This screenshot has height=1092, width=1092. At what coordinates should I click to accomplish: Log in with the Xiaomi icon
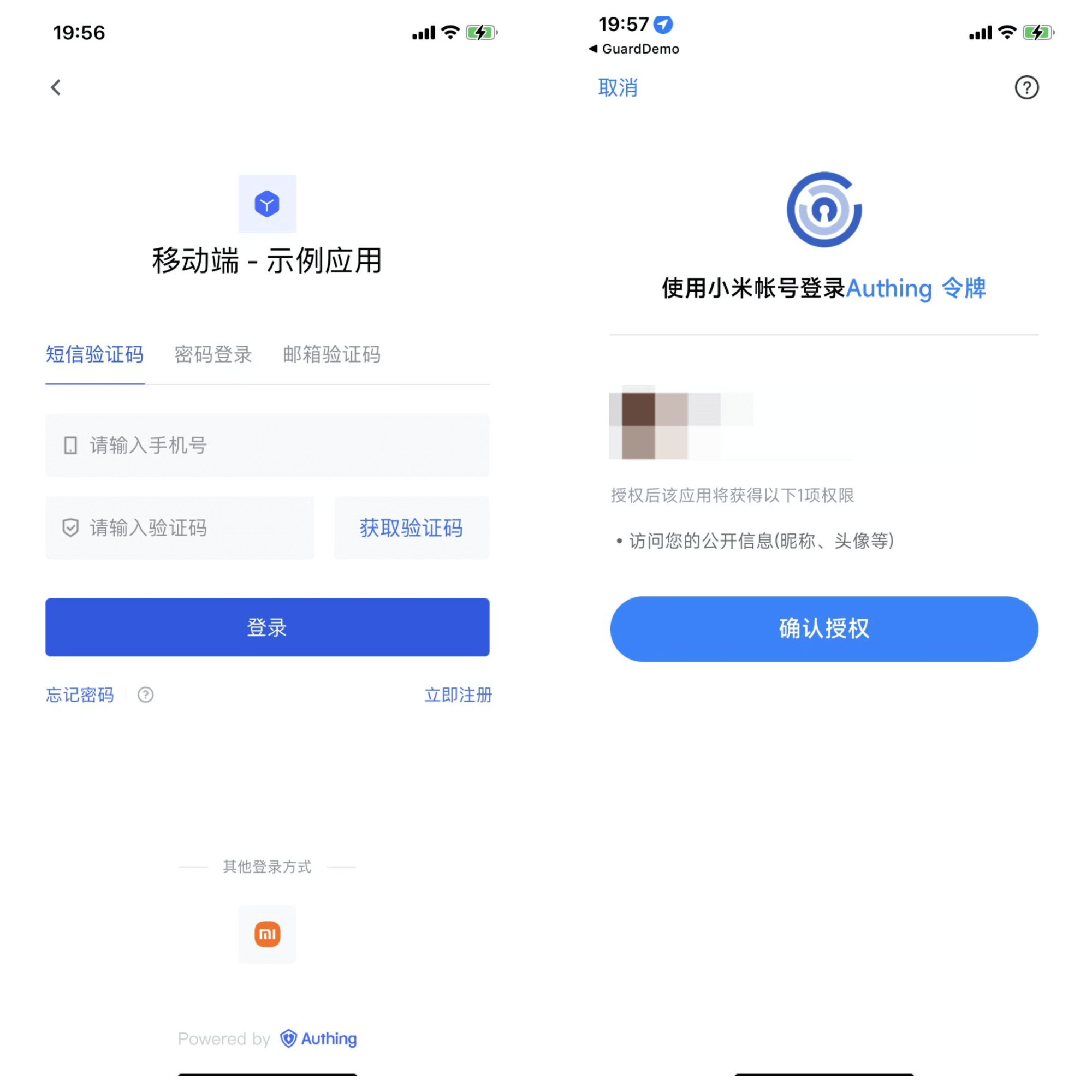pos(268,934)
